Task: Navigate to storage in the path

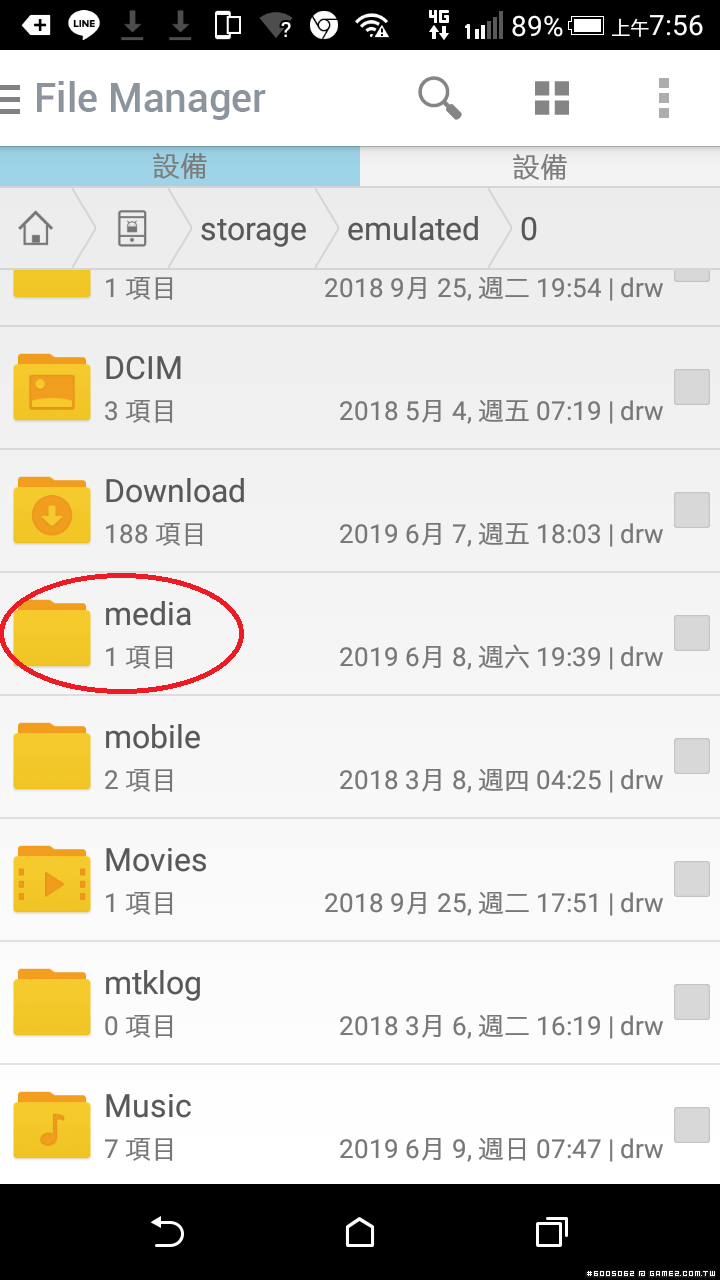Action: pyautogui.click(x=253, y=229)
